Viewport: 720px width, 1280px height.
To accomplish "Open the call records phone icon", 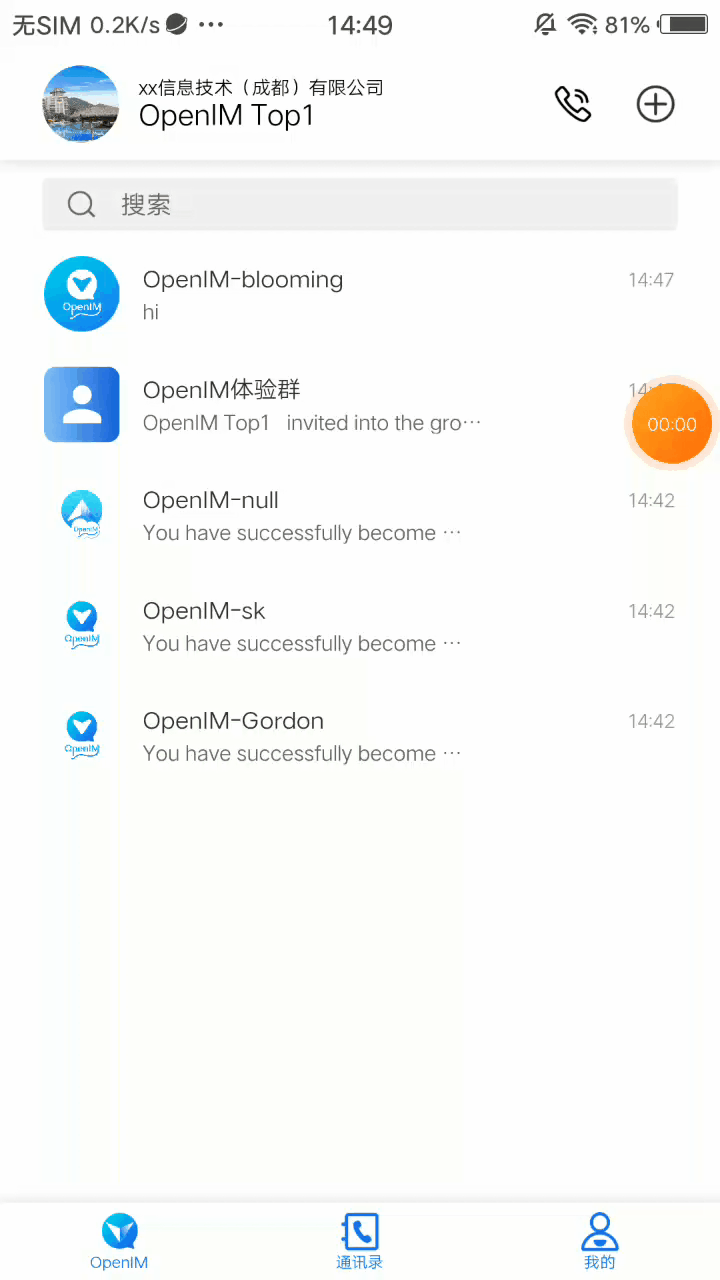I will (573, 104).
